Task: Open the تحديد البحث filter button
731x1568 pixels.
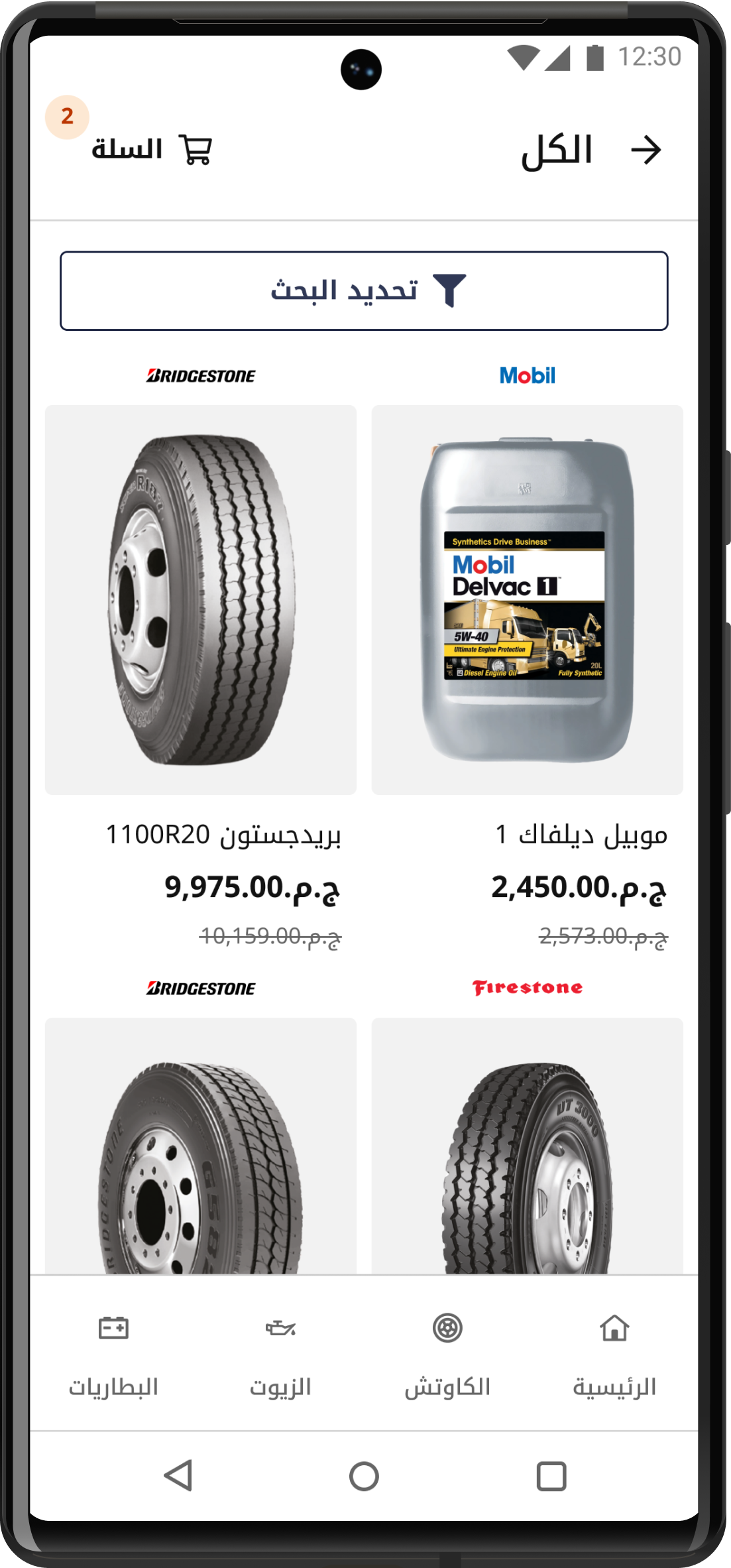Action: (x=364, y=291)
